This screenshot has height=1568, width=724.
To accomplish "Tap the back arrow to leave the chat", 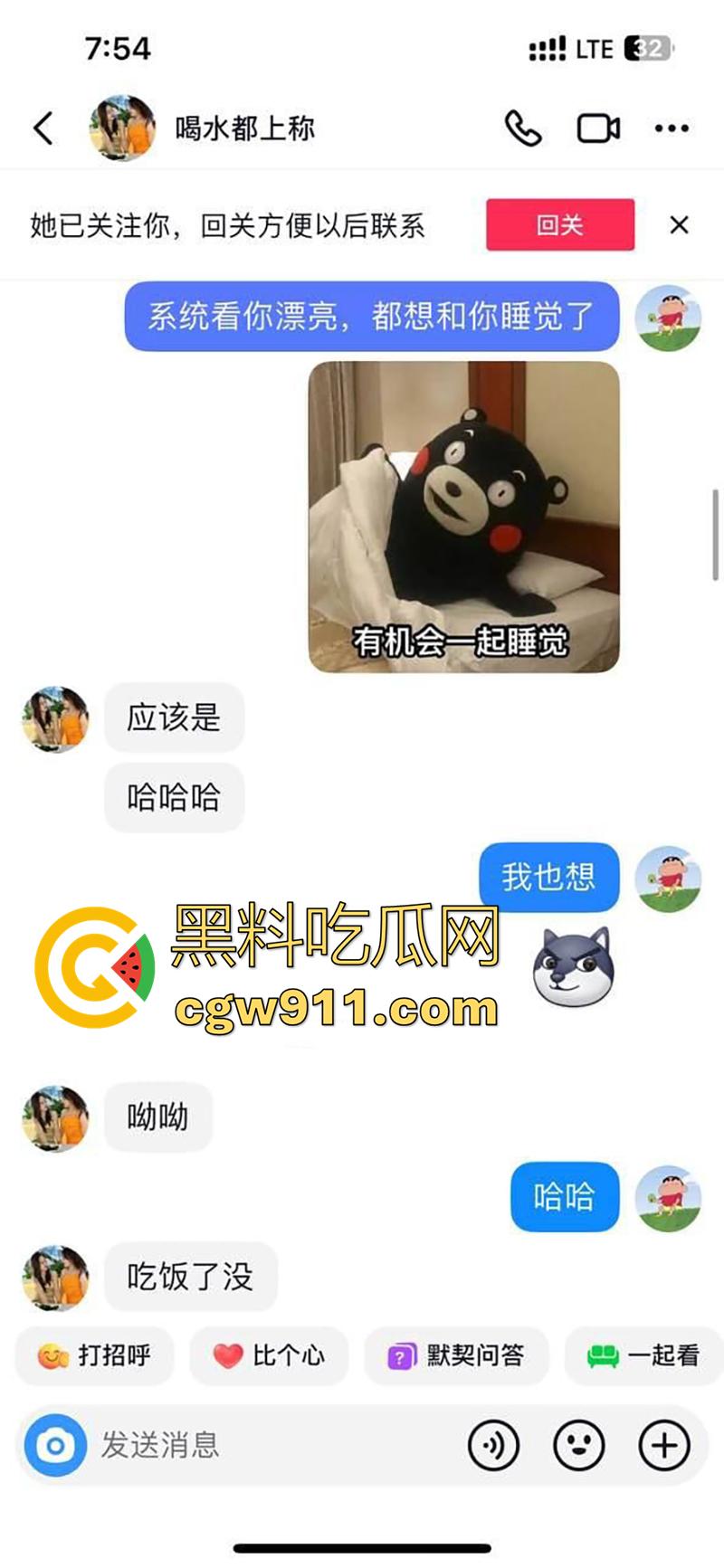I will (42, 128).
